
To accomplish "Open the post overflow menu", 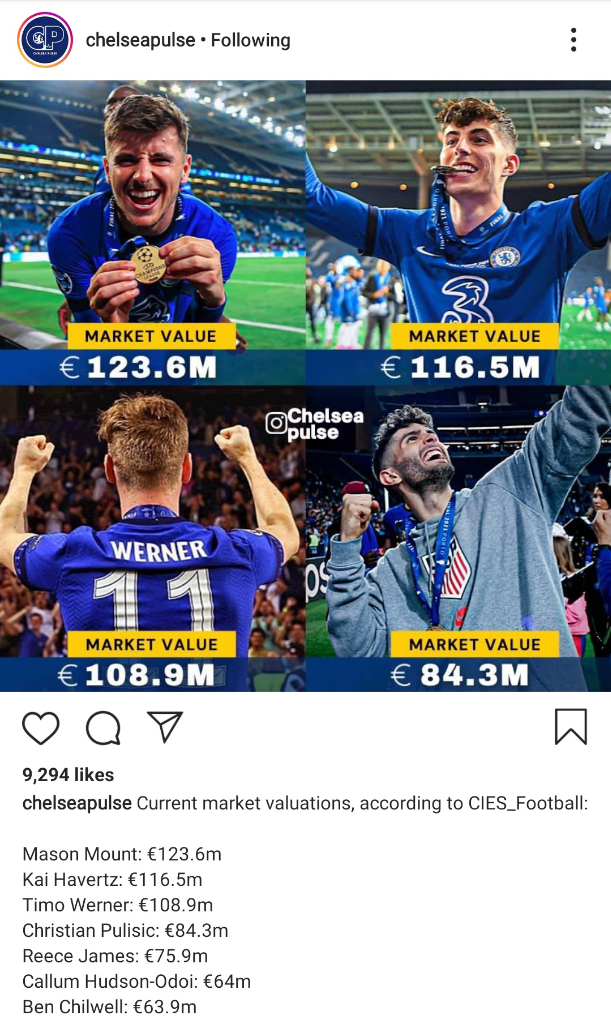I will [573, 40].
